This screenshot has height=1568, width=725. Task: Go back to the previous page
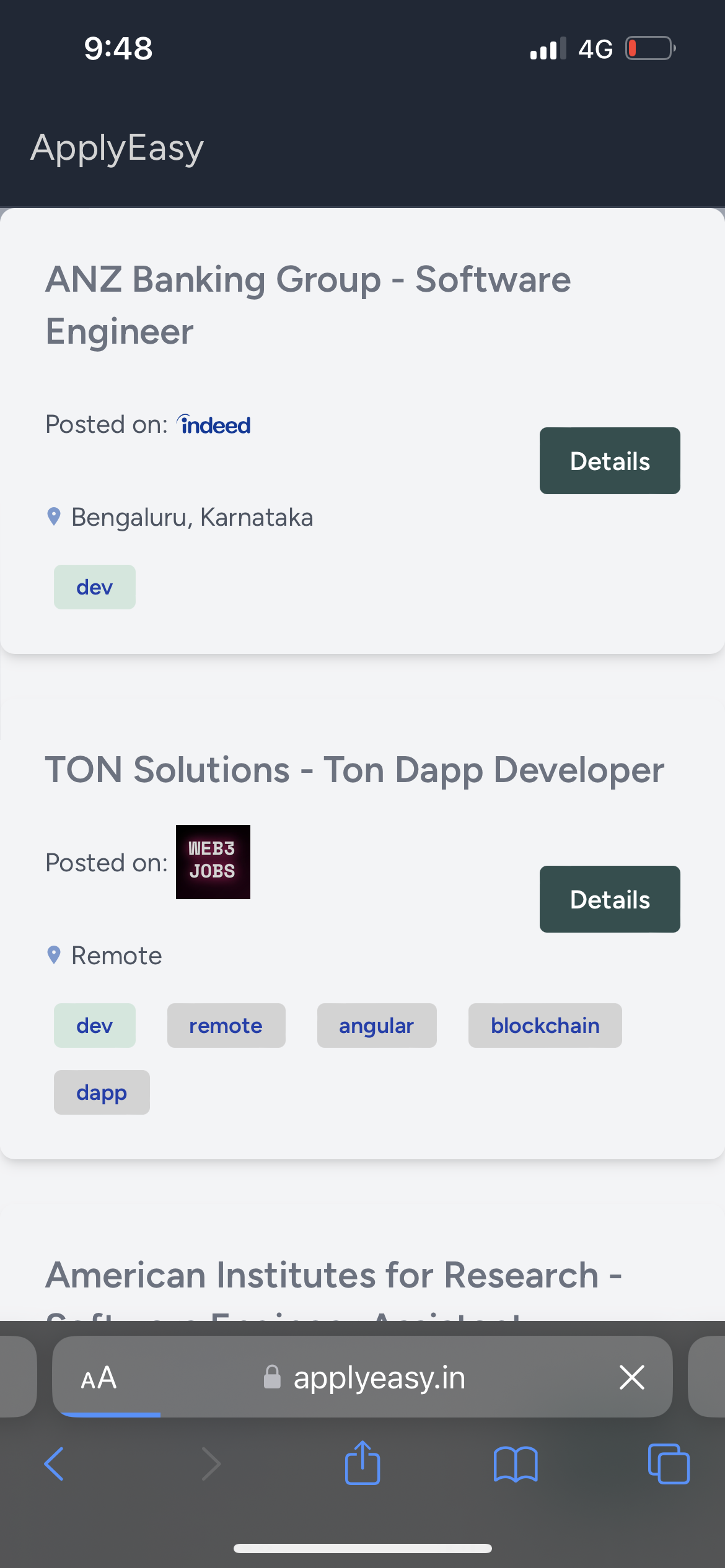54,1464
